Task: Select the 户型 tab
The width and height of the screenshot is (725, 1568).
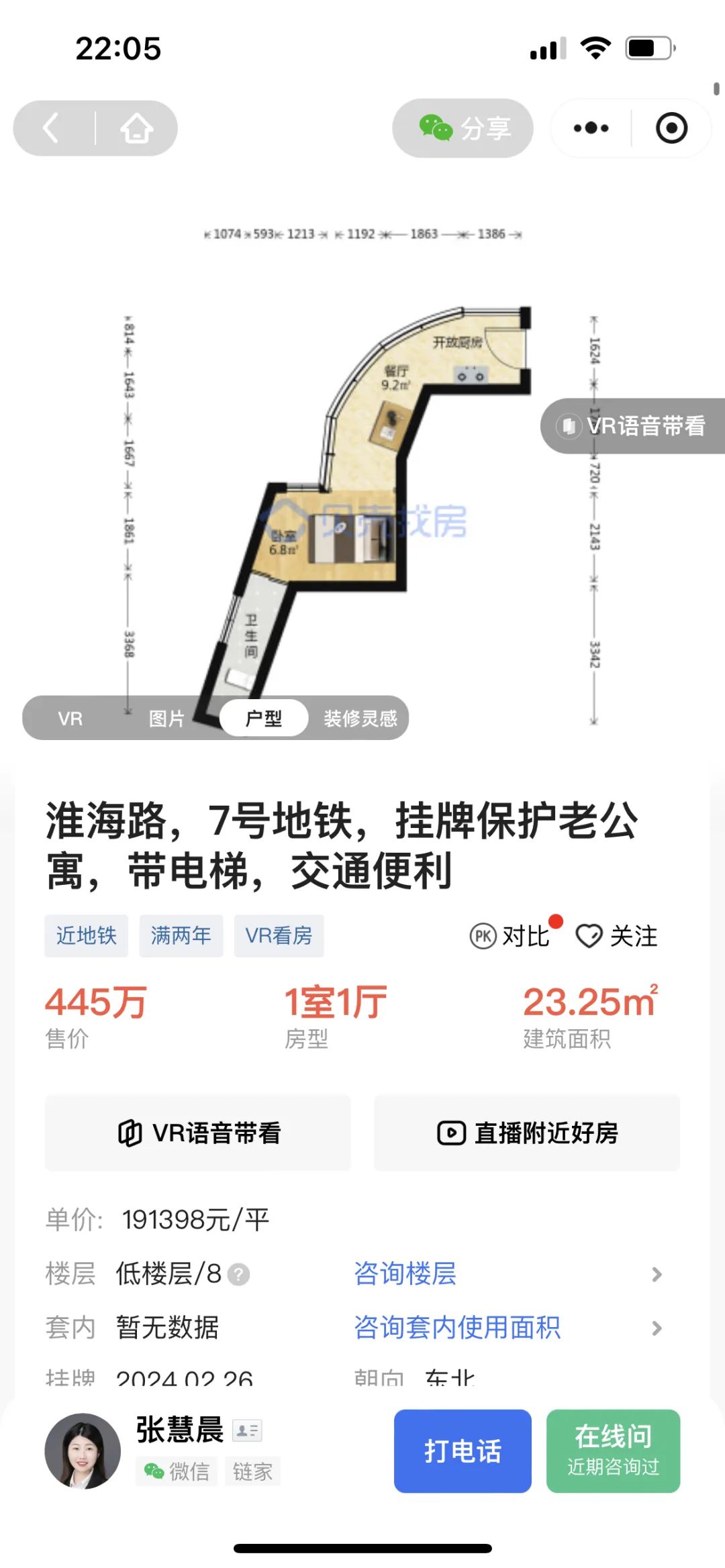Action: (x=264, y=719)
